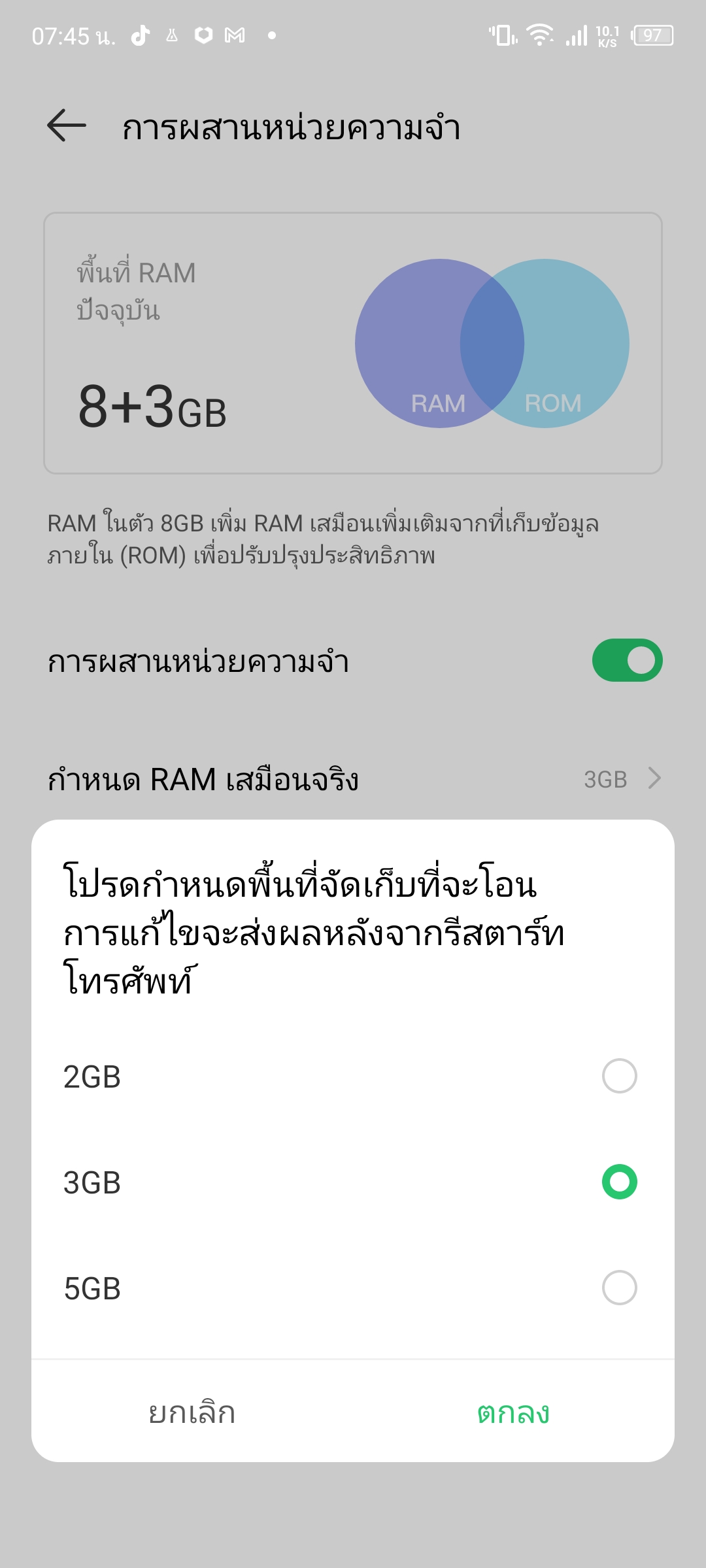
Task: Go back using the arrow icon
Action: 67,125
